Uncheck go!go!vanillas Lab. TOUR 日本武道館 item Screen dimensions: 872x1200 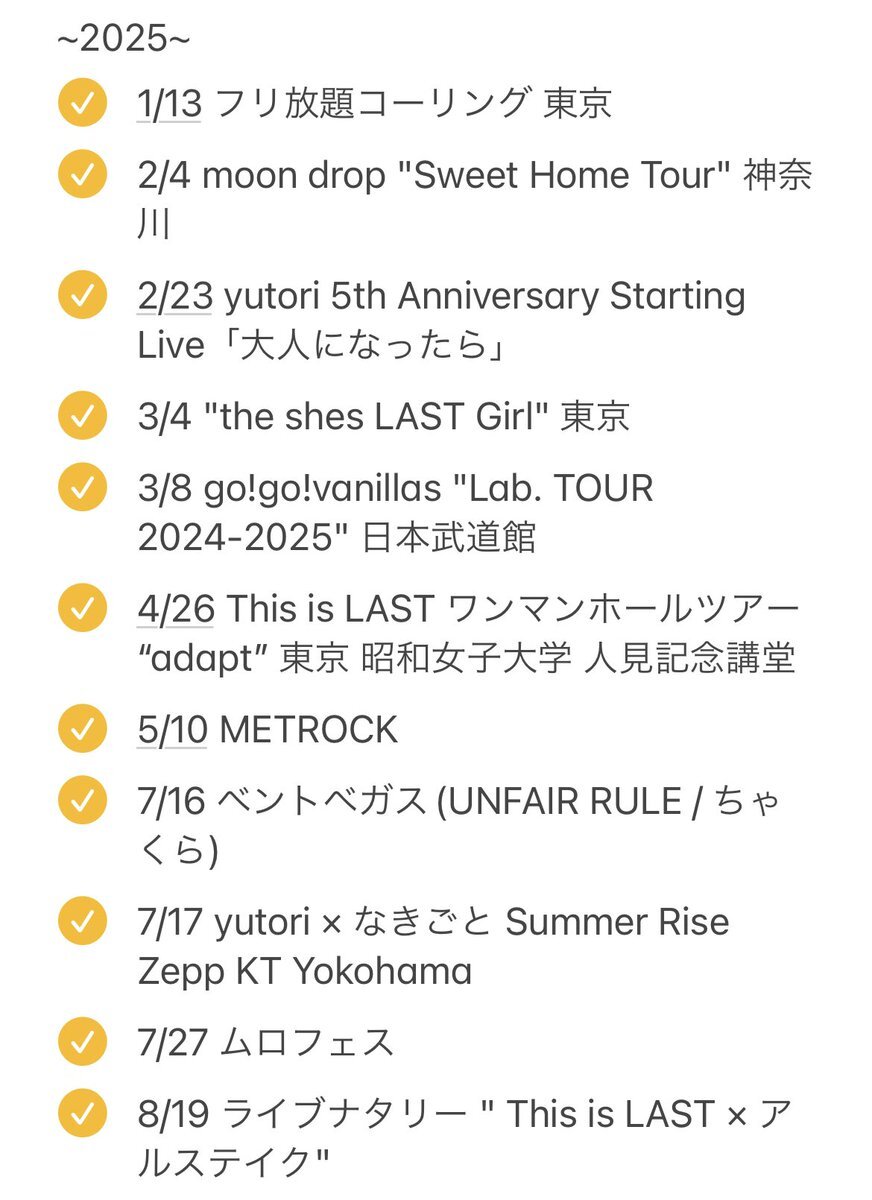(82, 489)
